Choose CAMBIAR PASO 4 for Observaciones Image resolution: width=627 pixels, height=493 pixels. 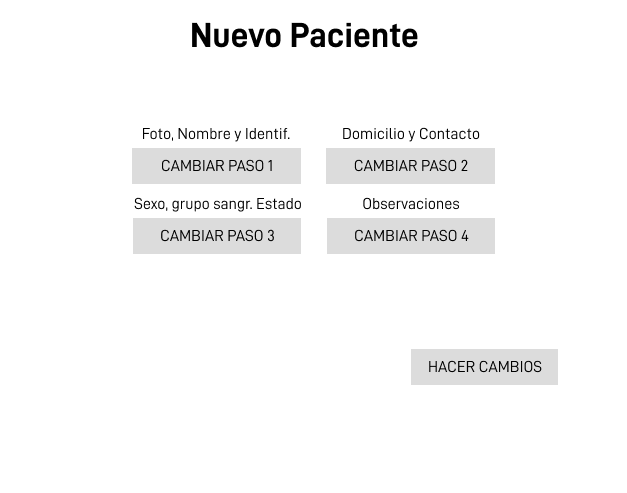tap(410, 236)
